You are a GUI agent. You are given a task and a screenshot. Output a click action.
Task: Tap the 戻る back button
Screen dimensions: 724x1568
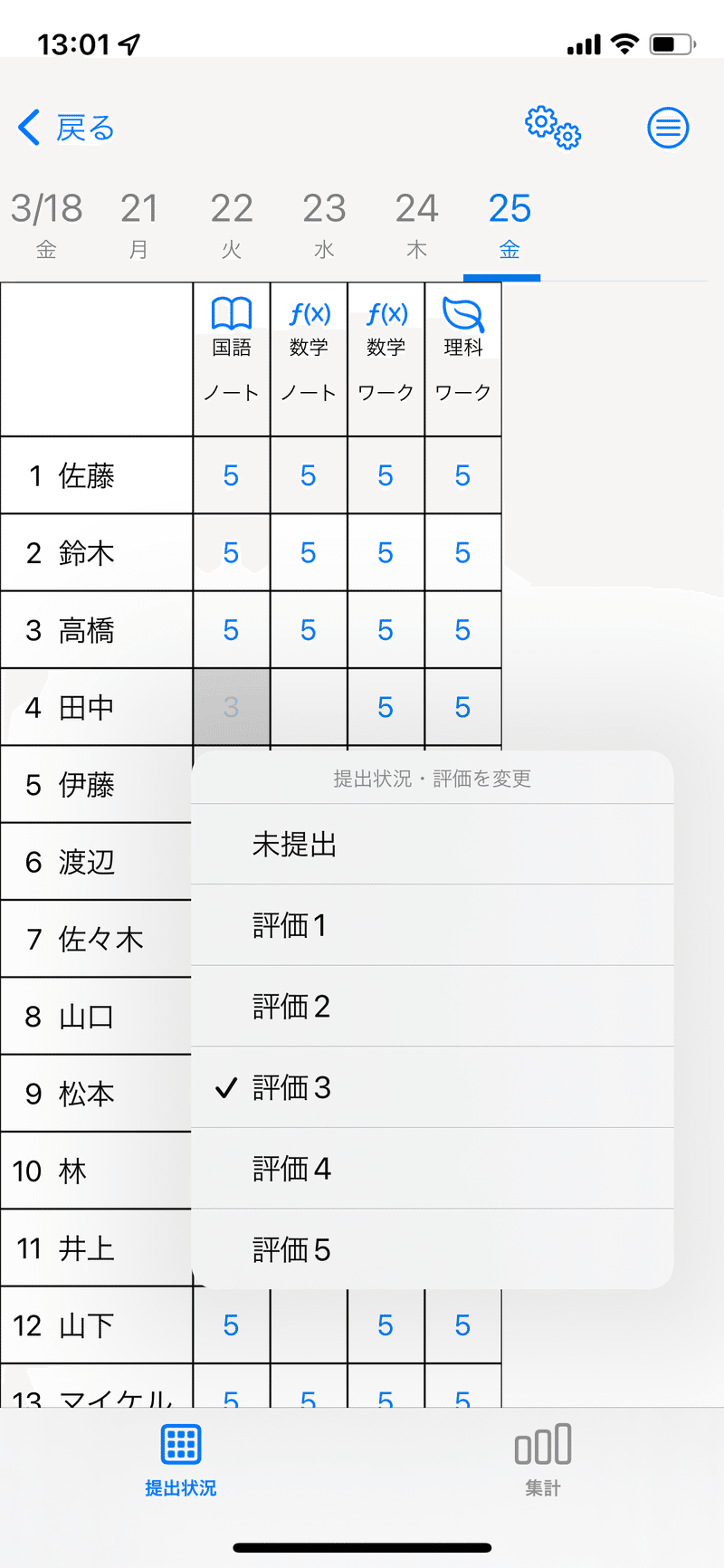67,128
